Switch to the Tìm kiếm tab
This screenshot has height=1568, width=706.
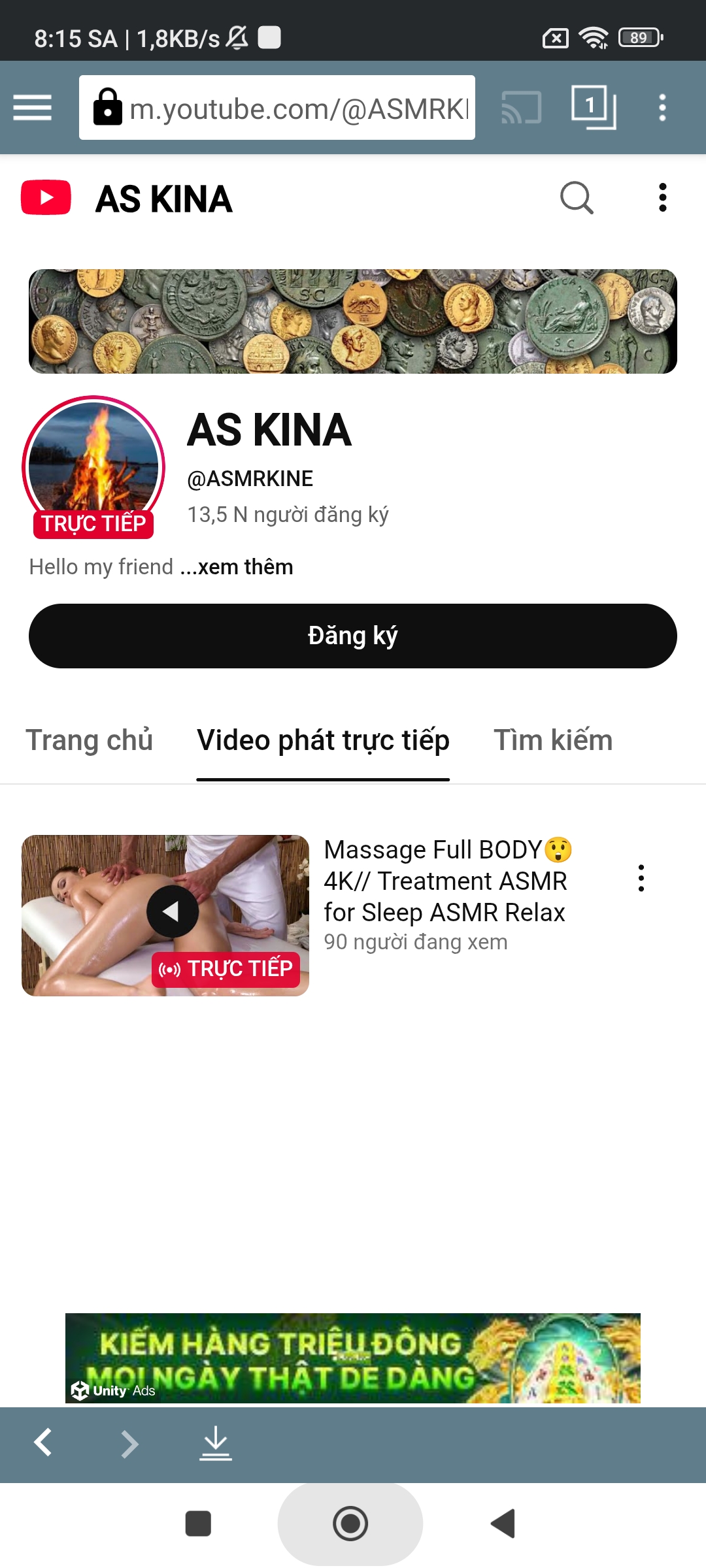pos(553,740)
